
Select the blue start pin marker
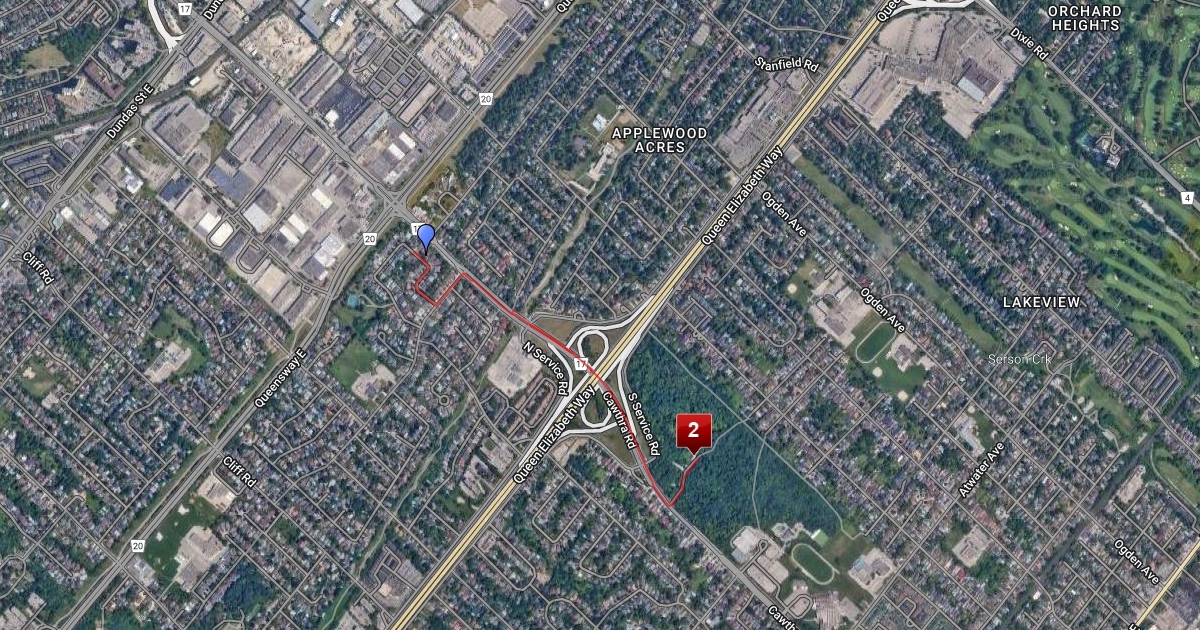pyautogui.click(x=426, y=237)
